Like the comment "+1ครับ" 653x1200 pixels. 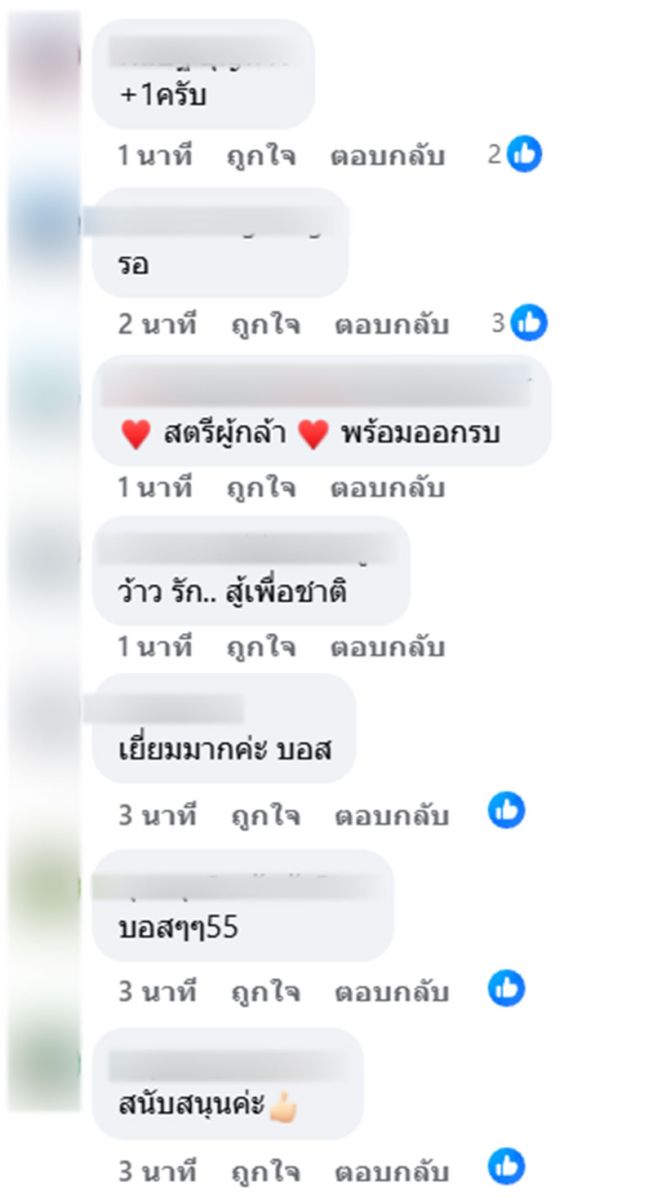click(x=260, y=156)
